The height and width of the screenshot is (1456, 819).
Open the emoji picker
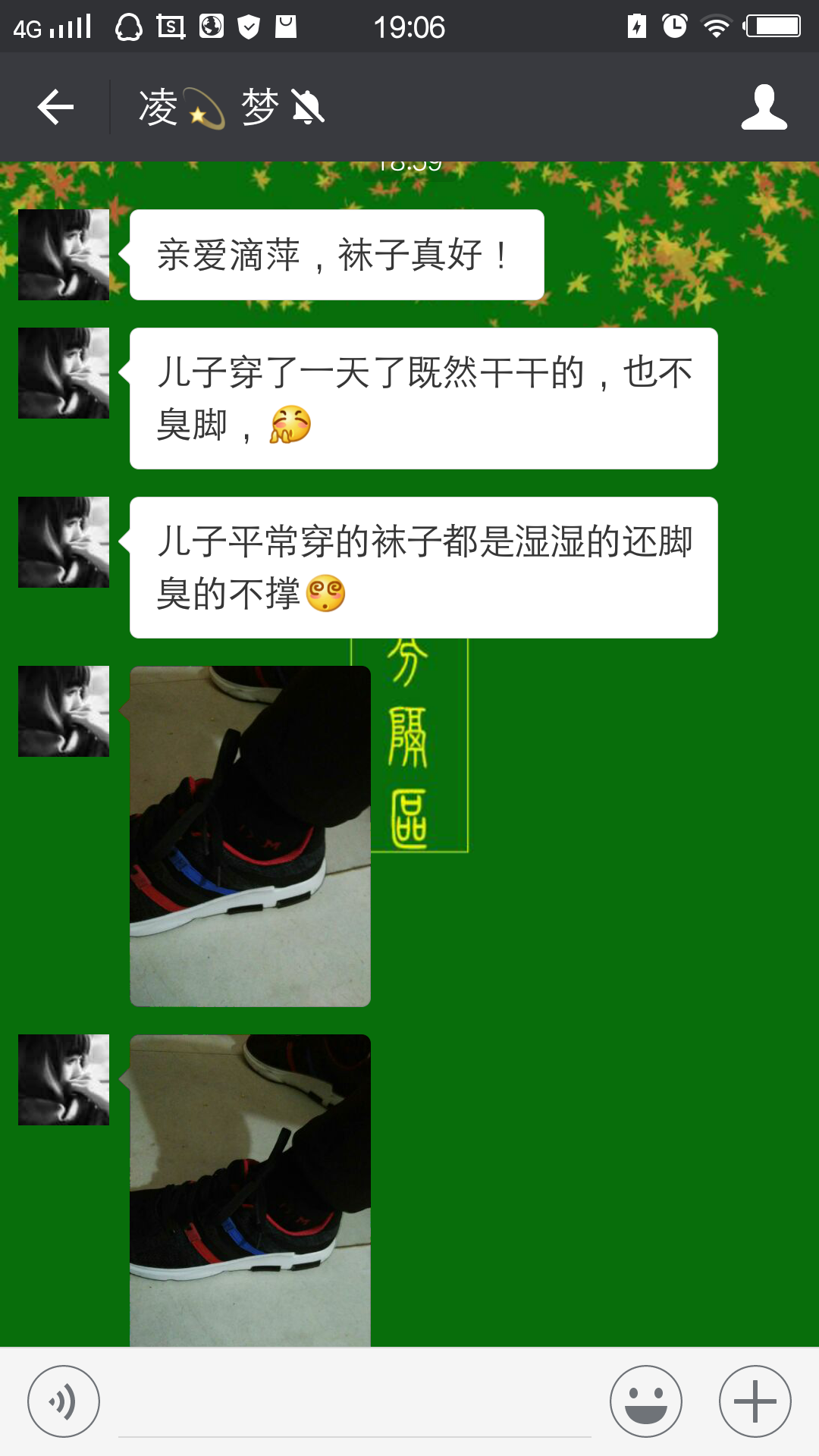click(645, 1401)
